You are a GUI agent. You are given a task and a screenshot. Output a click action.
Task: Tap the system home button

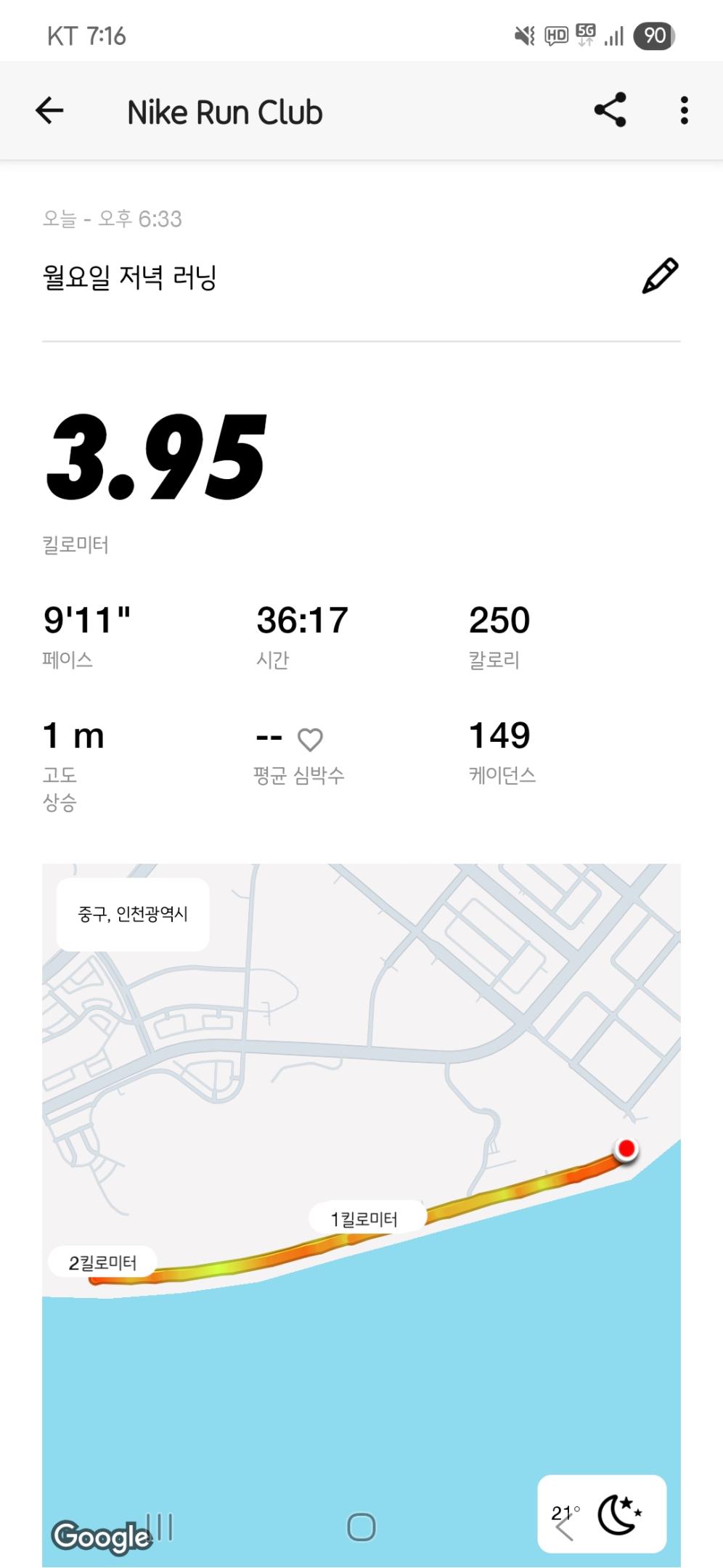pos(361,1527)
